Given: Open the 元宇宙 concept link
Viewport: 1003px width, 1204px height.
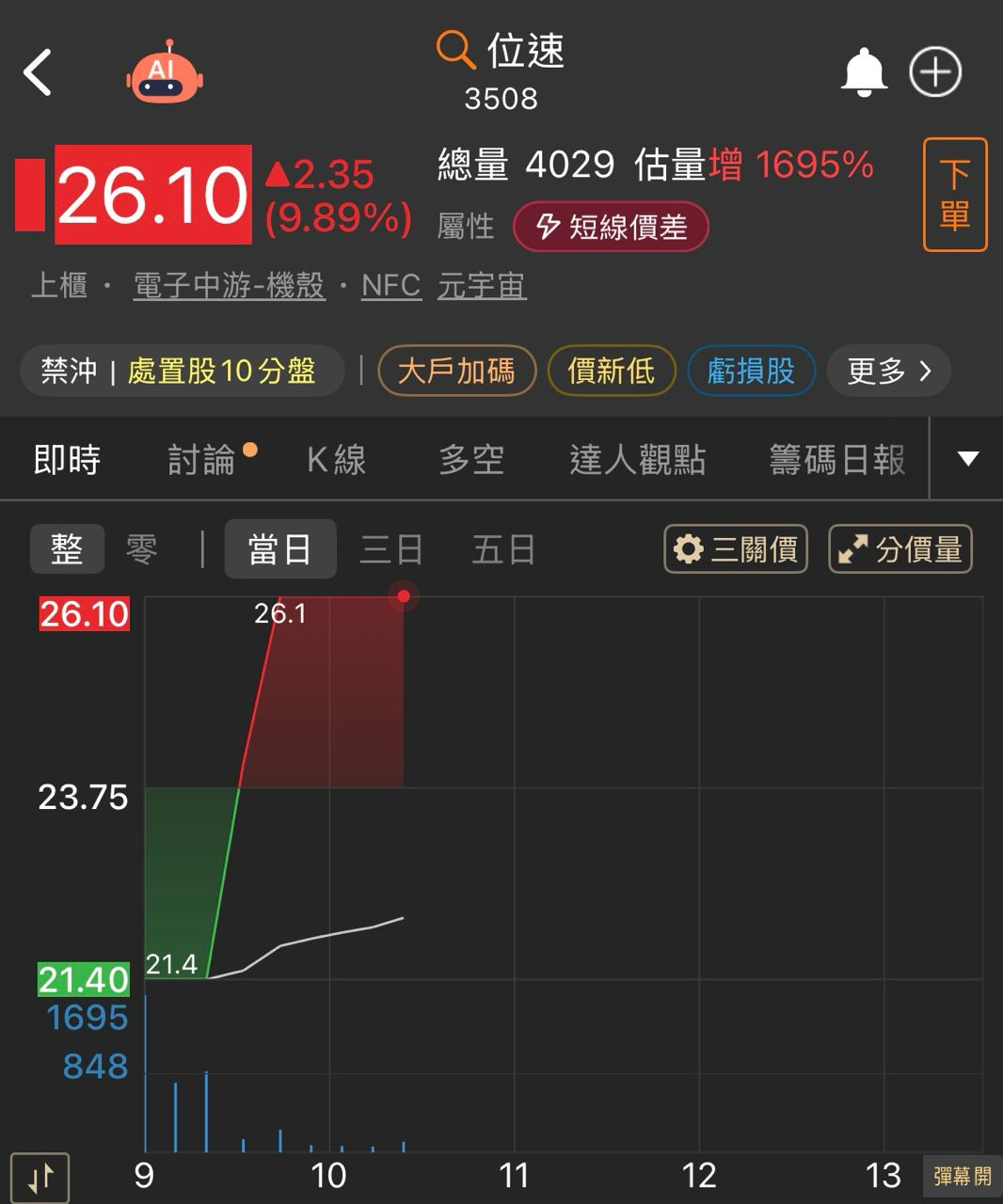Looking at the screenshot, I should pos(482,286).
